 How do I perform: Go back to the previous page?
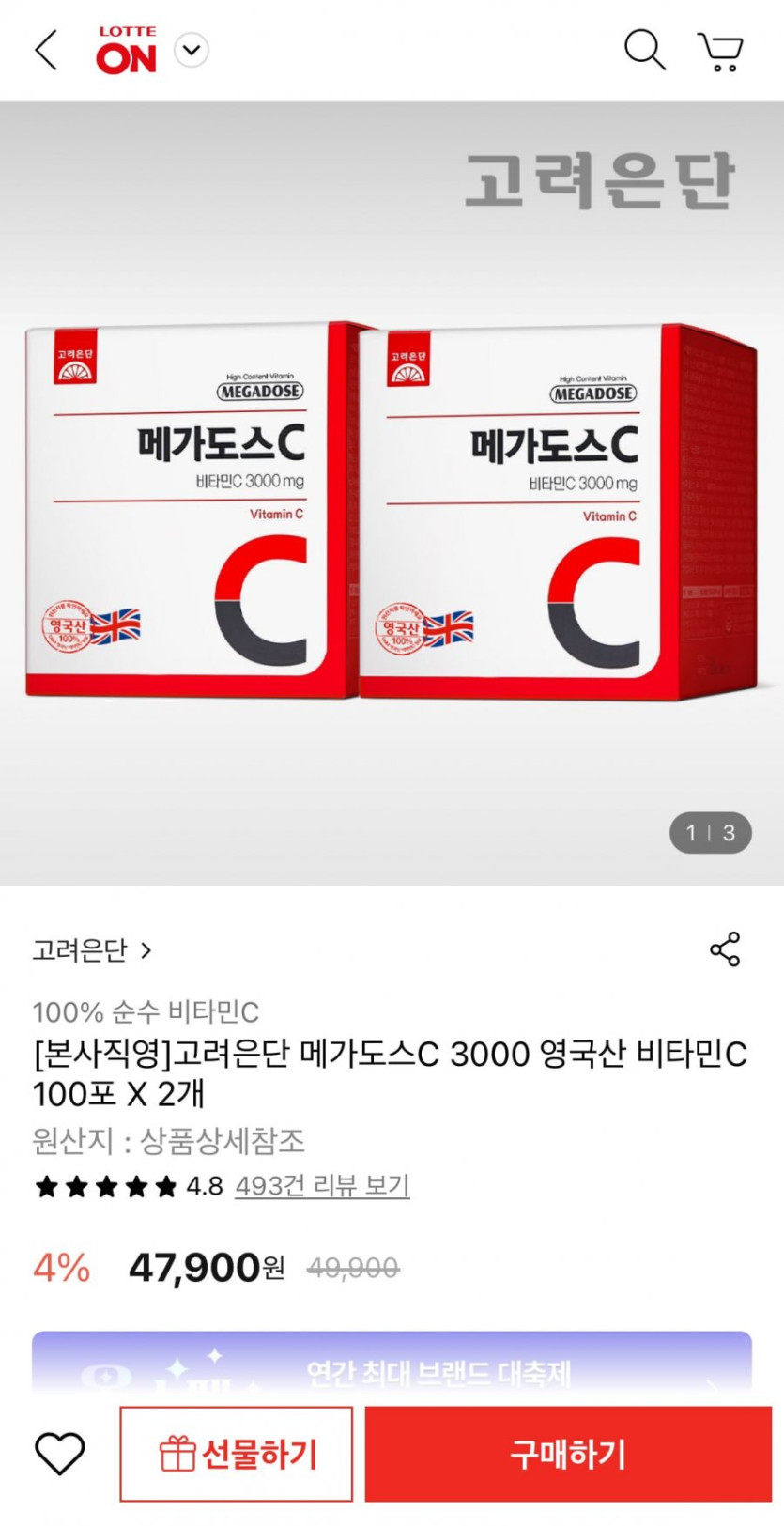click(46, 50)
